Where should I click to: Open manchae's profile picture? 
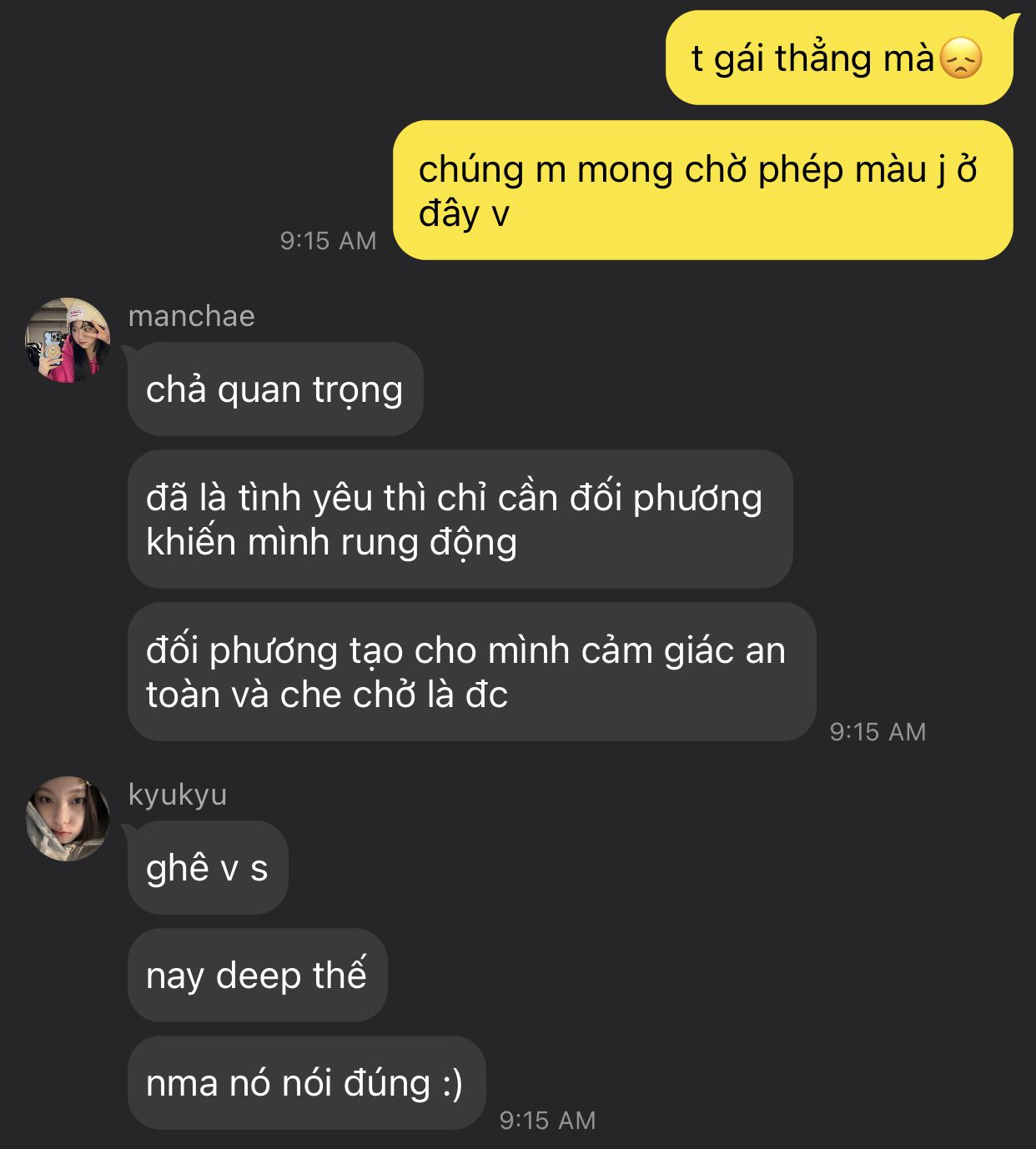[68, 340]
